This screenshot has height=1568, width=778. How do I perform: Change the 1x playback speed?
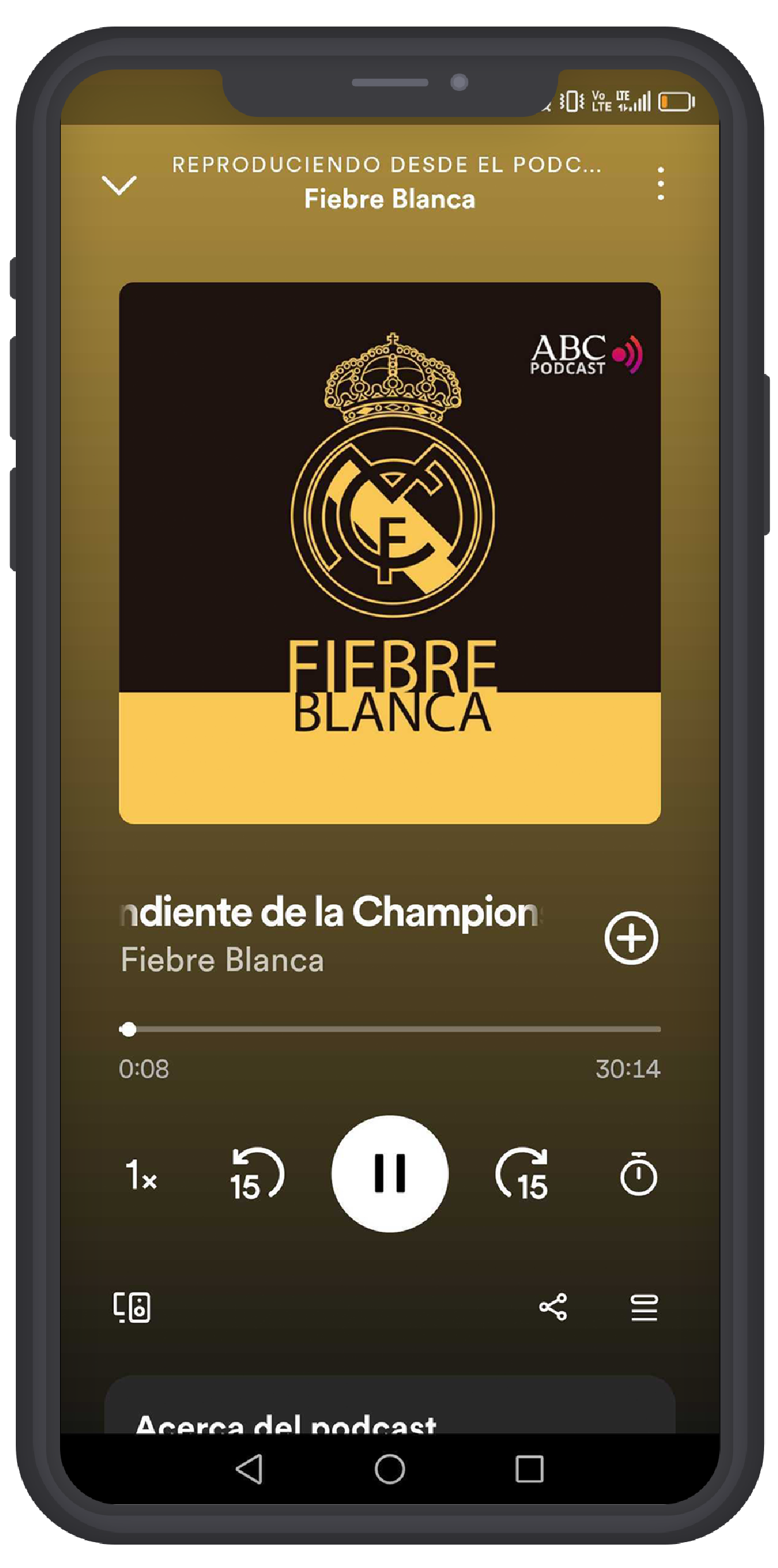141,1175
